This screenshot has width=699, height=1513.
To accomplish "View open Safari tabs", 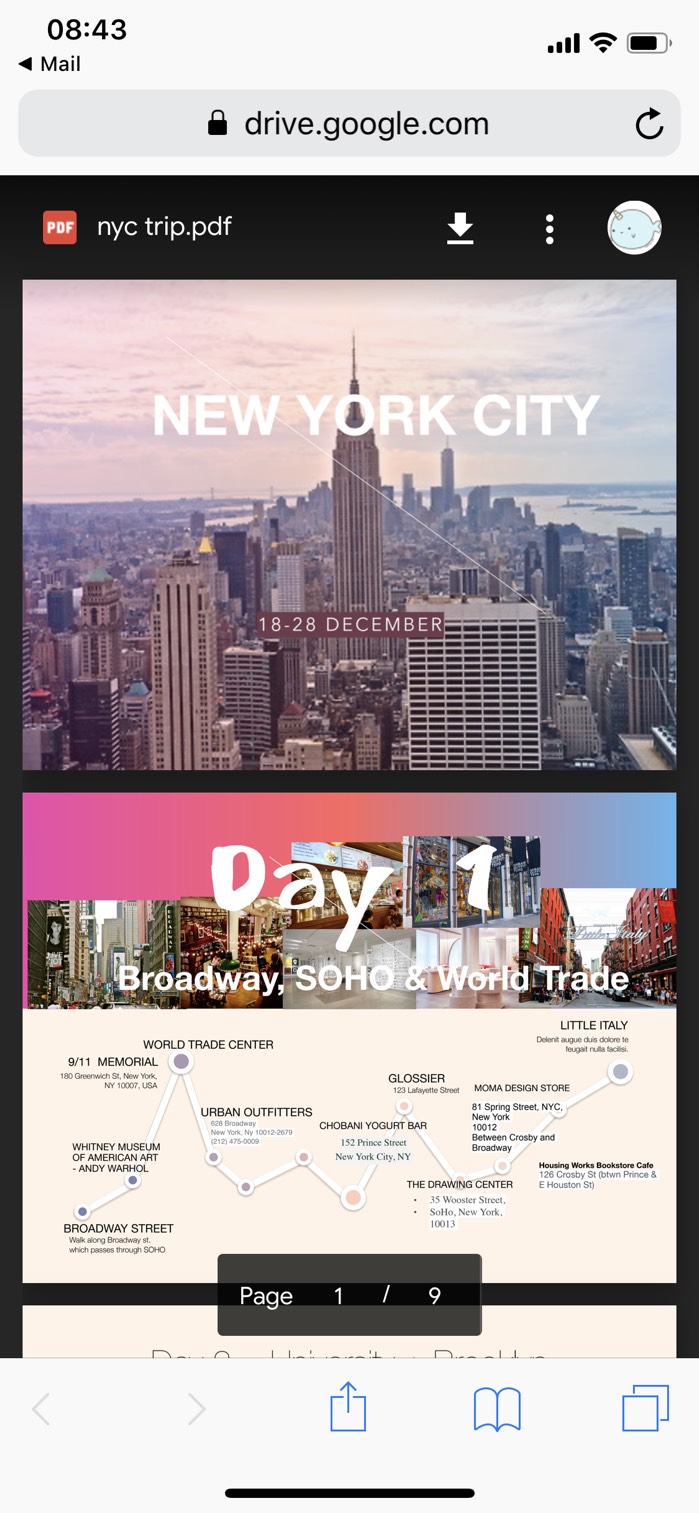I will (x=645, y=1408).
